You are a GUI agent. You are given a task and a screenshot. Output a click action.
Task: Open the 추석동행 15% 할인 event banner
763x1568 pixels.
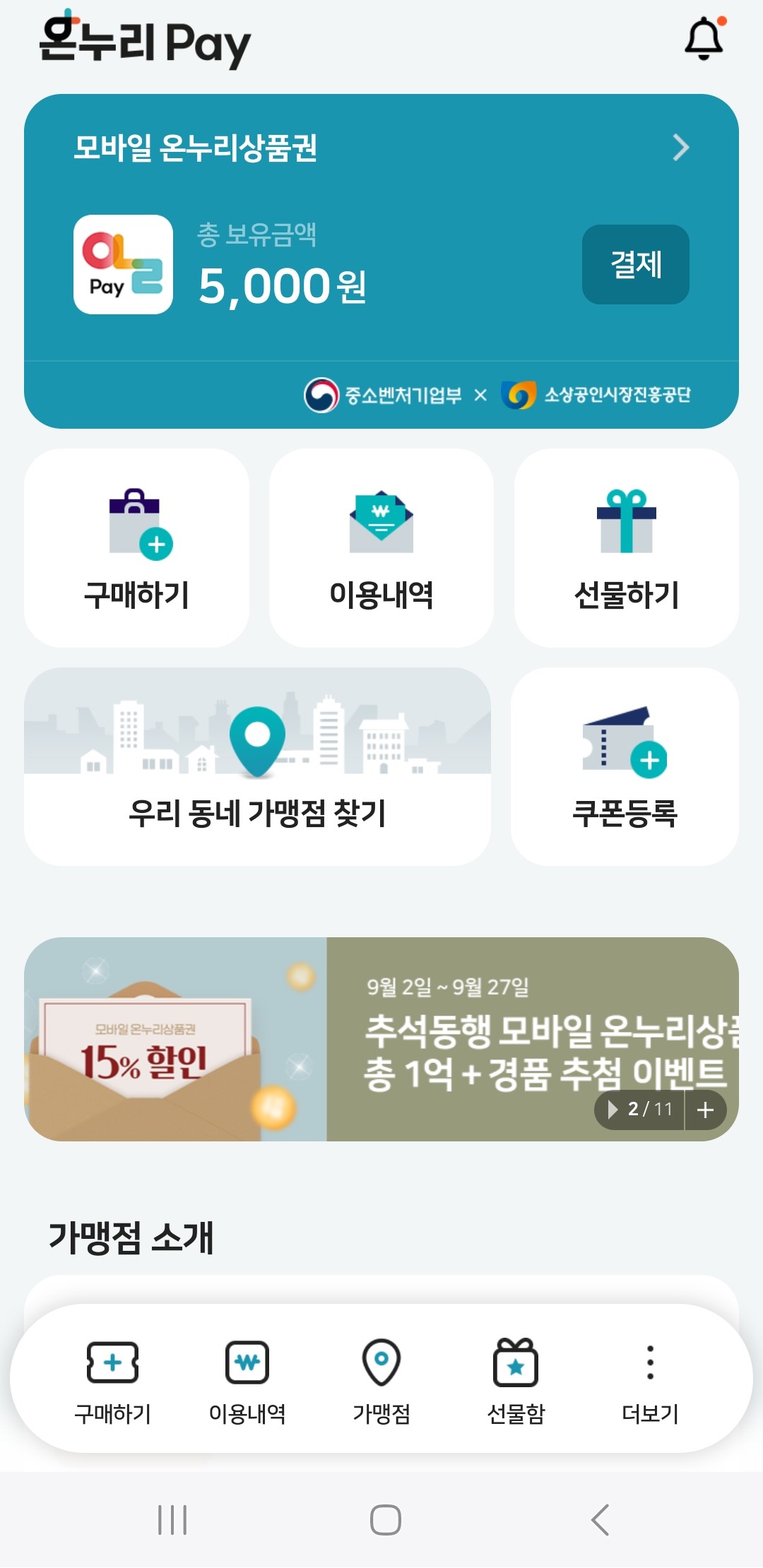click(x=381, y=1039)
